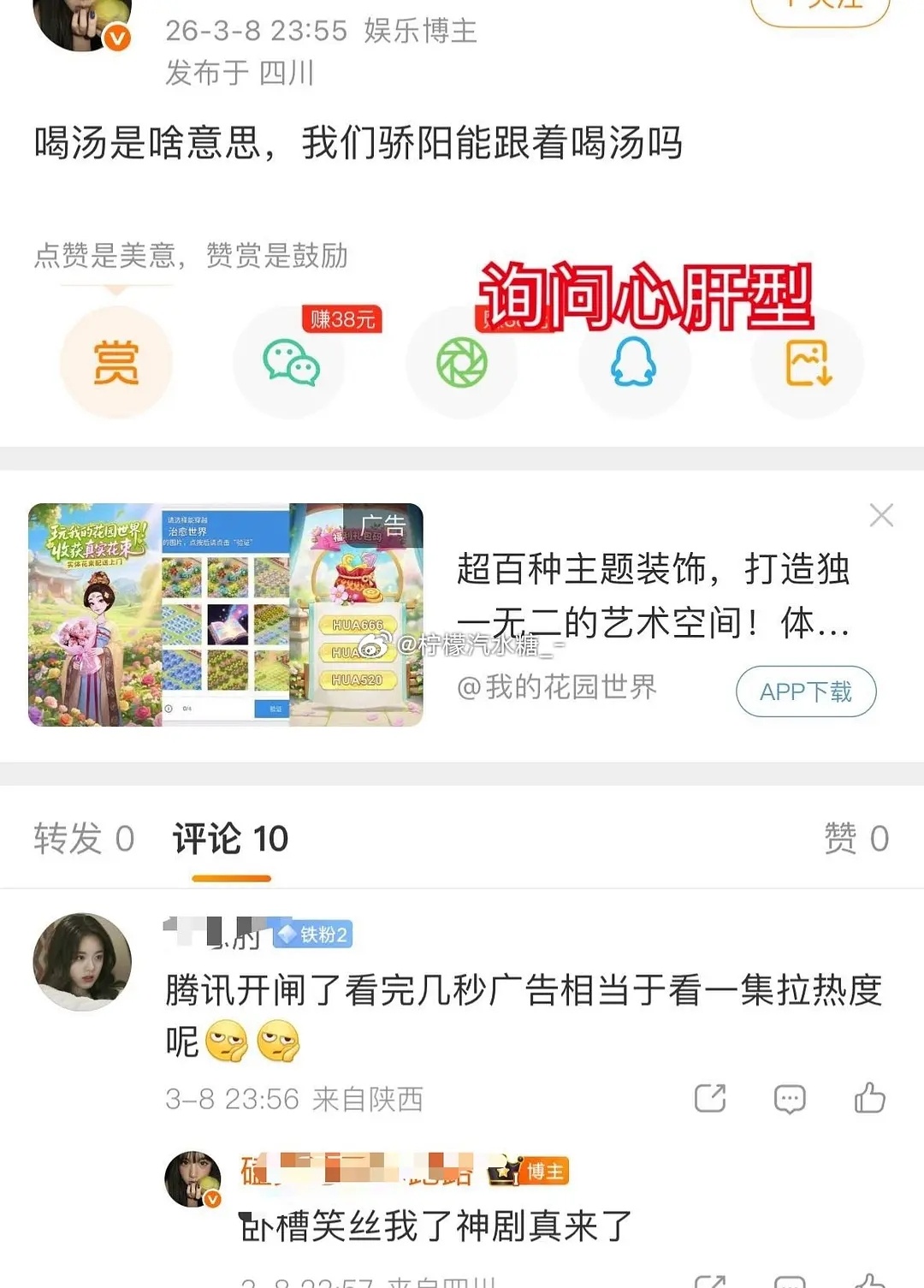The height and width of the screenshot is (1288, 924).
Task: Open the @我的花园世界 advertiser link
Action: point(556,686)
